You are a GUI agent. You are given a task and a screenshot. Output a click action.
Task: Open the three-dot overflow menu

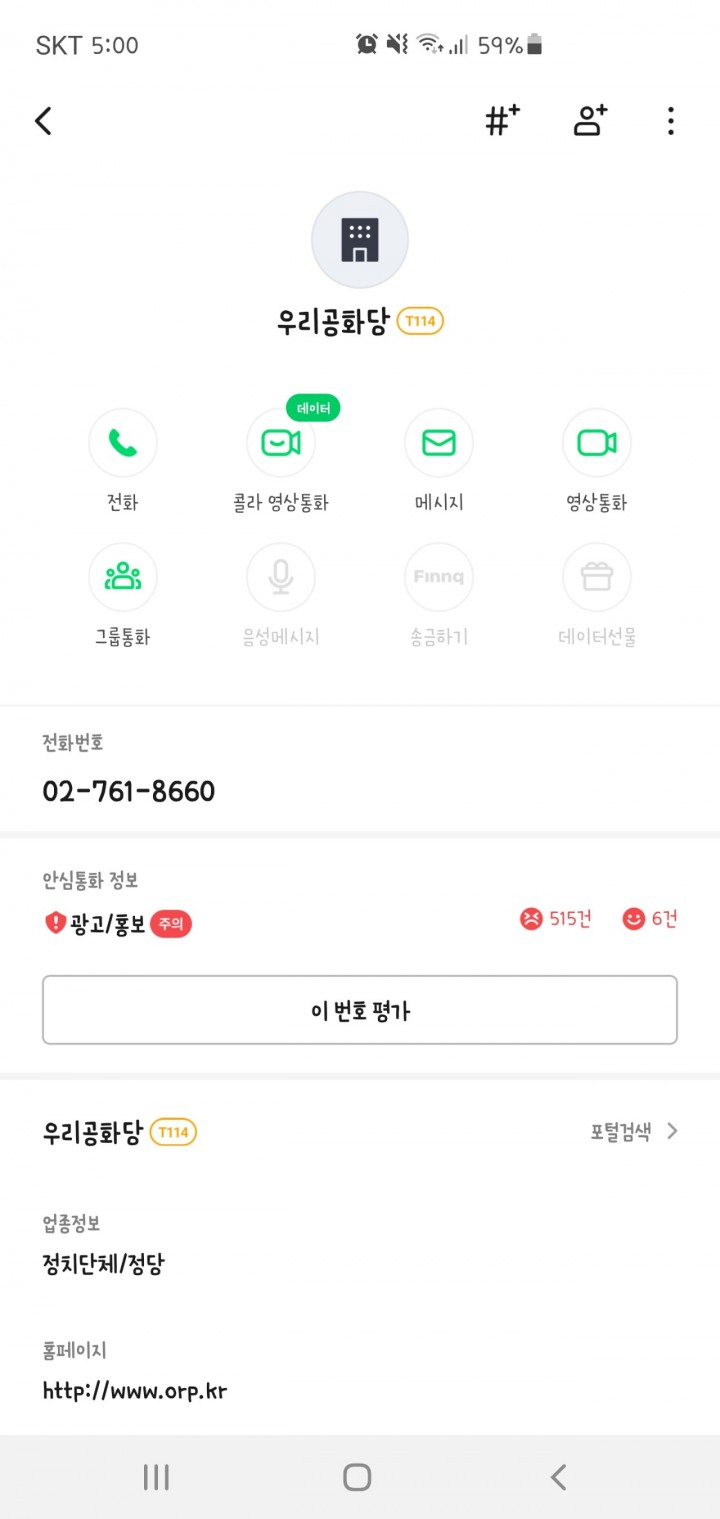(670, 122)
